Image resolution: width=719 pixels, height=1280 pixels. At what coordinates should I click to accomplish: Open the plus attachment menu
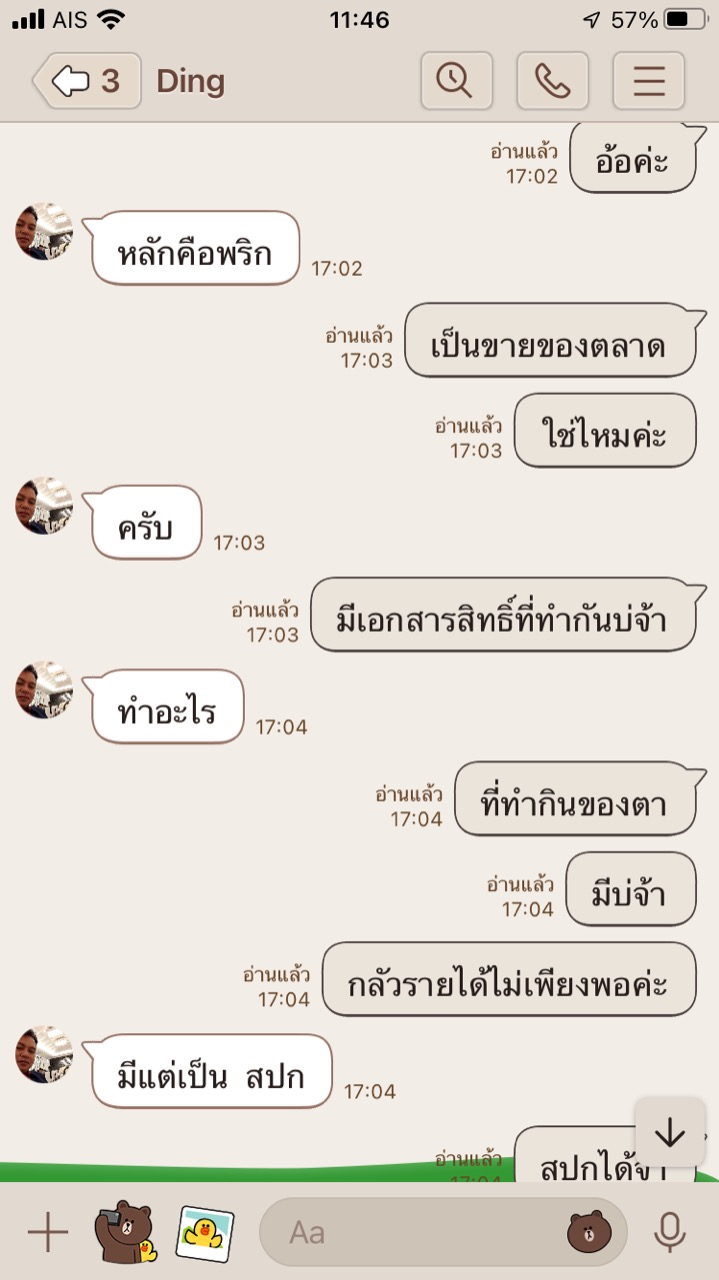tap(47, 1232)
